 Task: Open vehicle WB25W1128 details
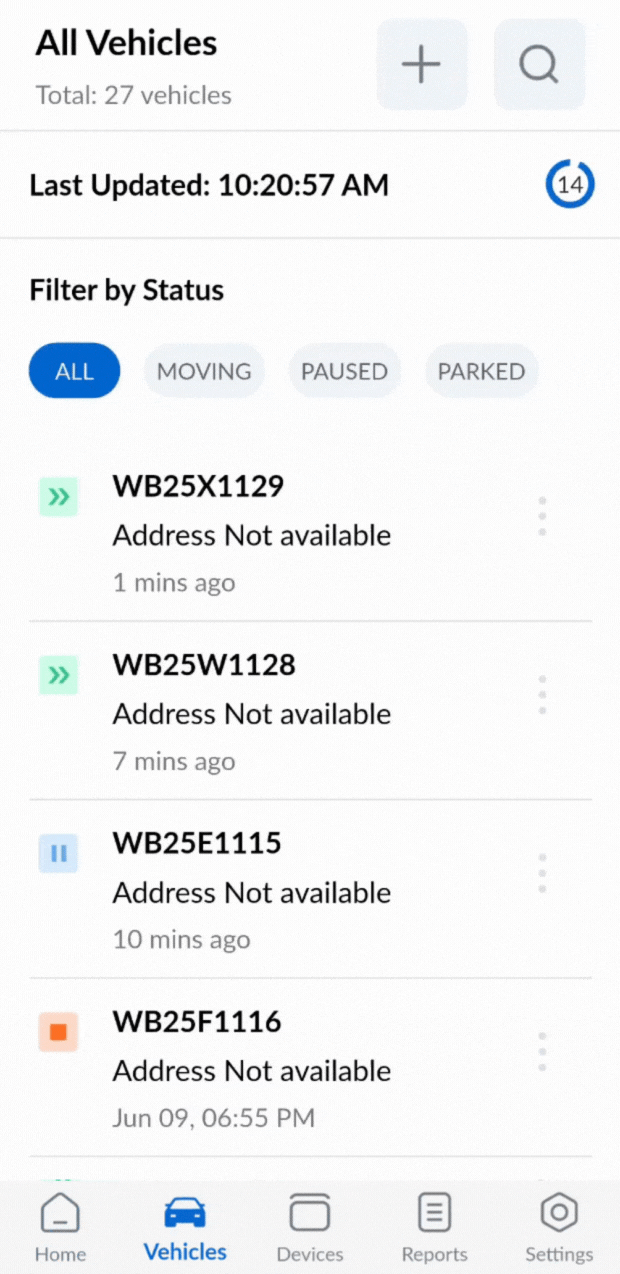coord(250,710)
